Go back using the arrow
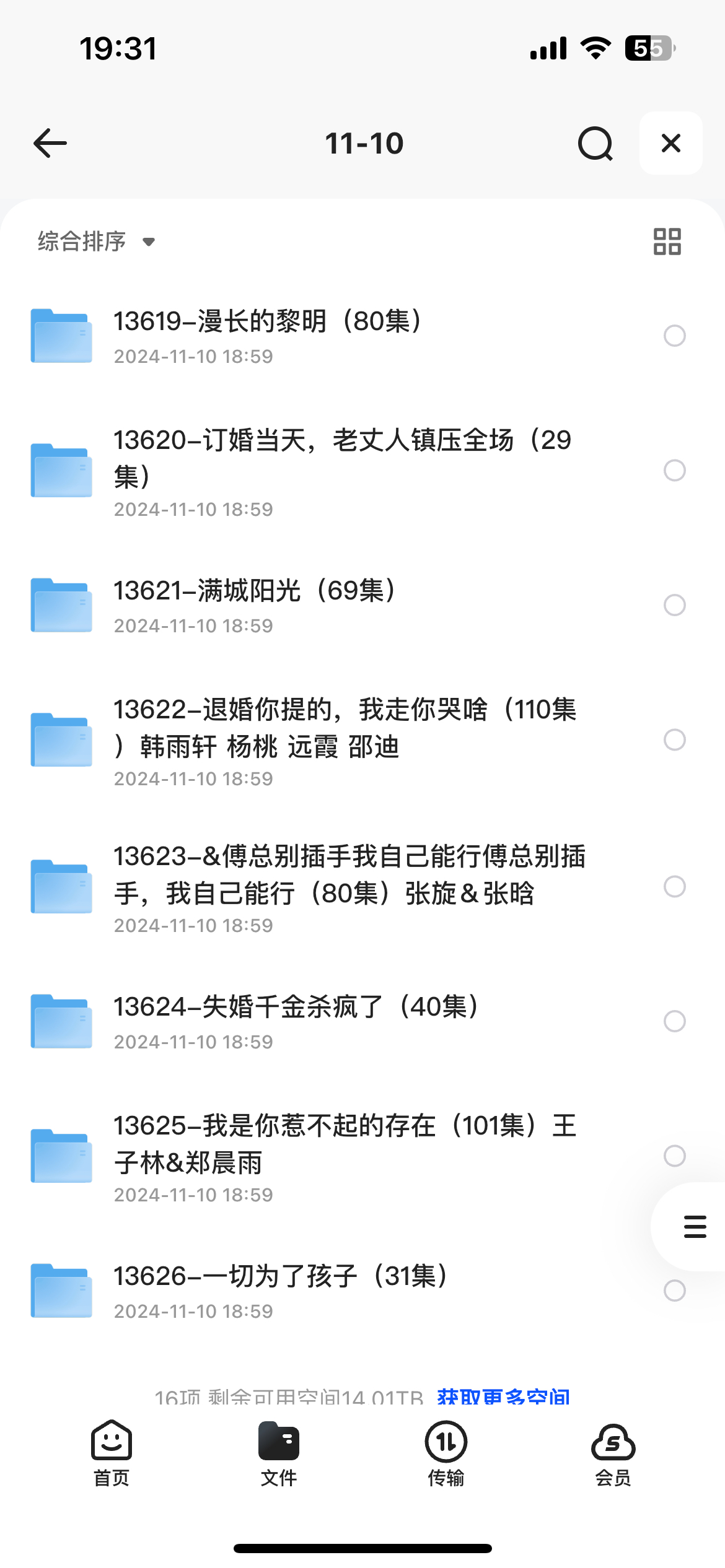This screenshot has width=725, height=1568. click(x=50, y=143)
